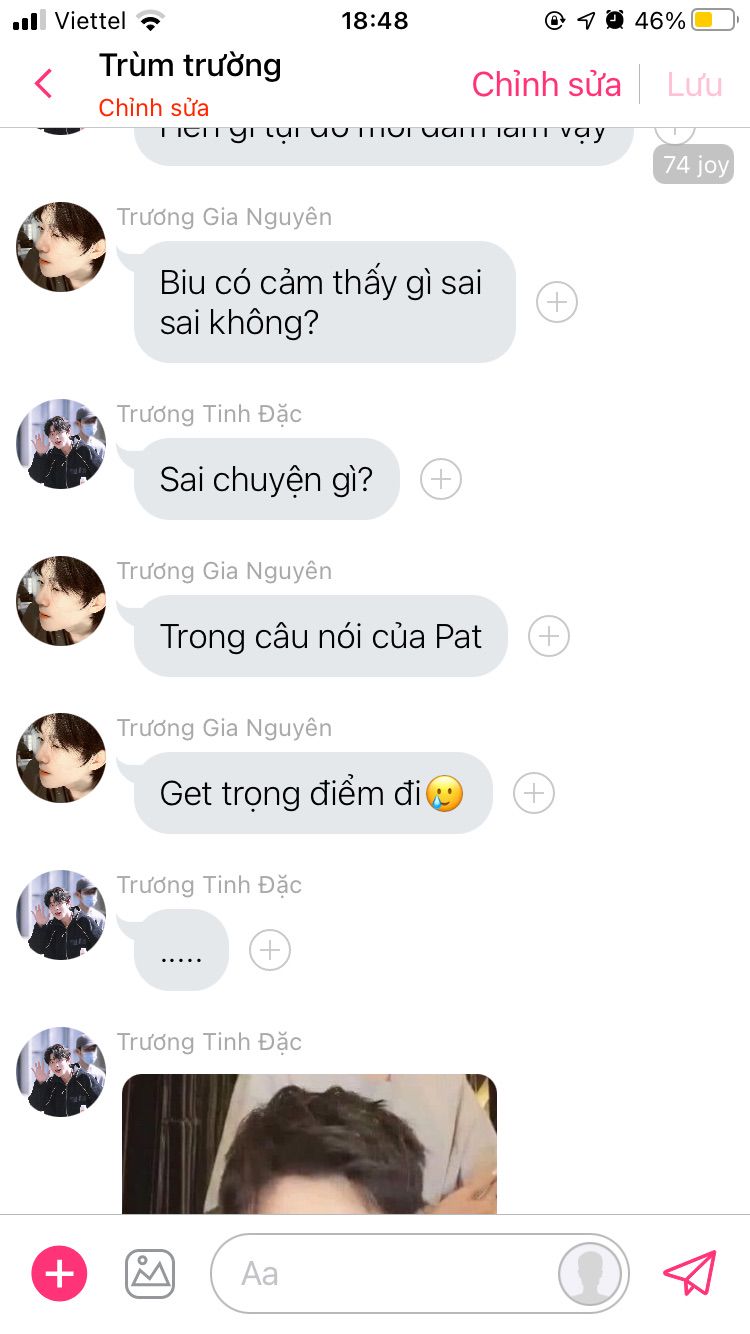Open the photo sent by Trương Tinh Đặc
Screen dimensions: 750x1334
point(309,1143)
